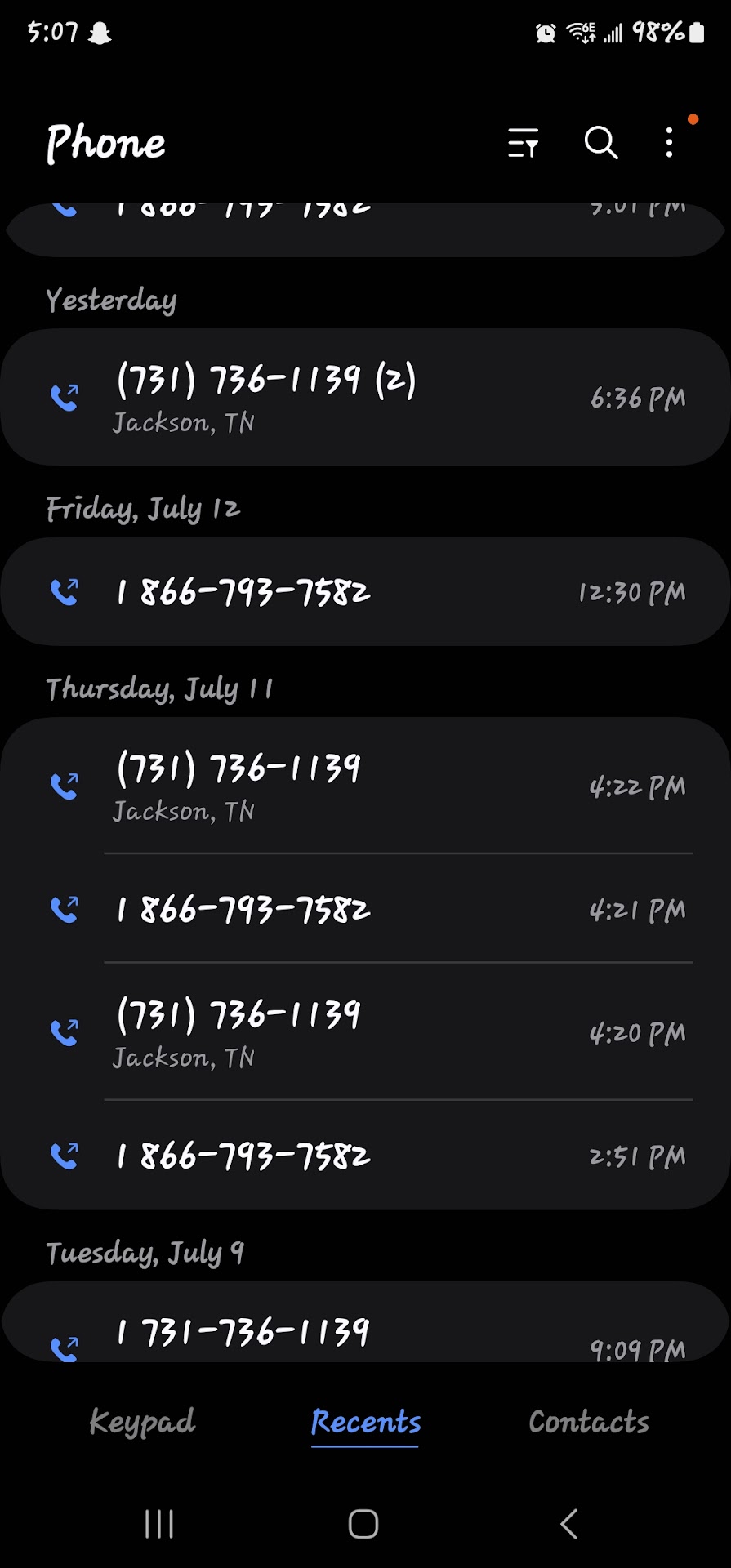
Task: Return to the home screen
Action: click(363, 1524)
